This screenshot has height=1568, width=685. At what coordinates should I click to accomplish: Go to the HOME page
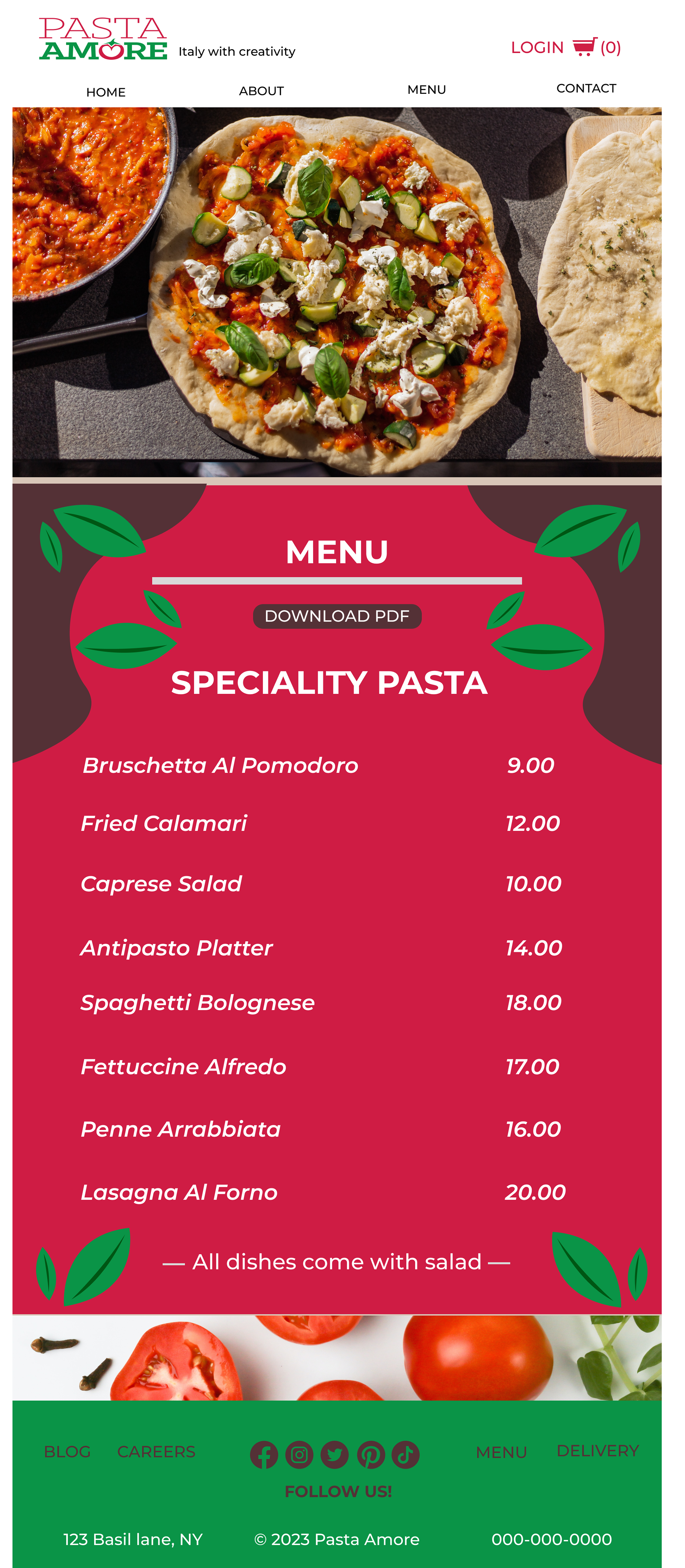(x=106, y=92)
